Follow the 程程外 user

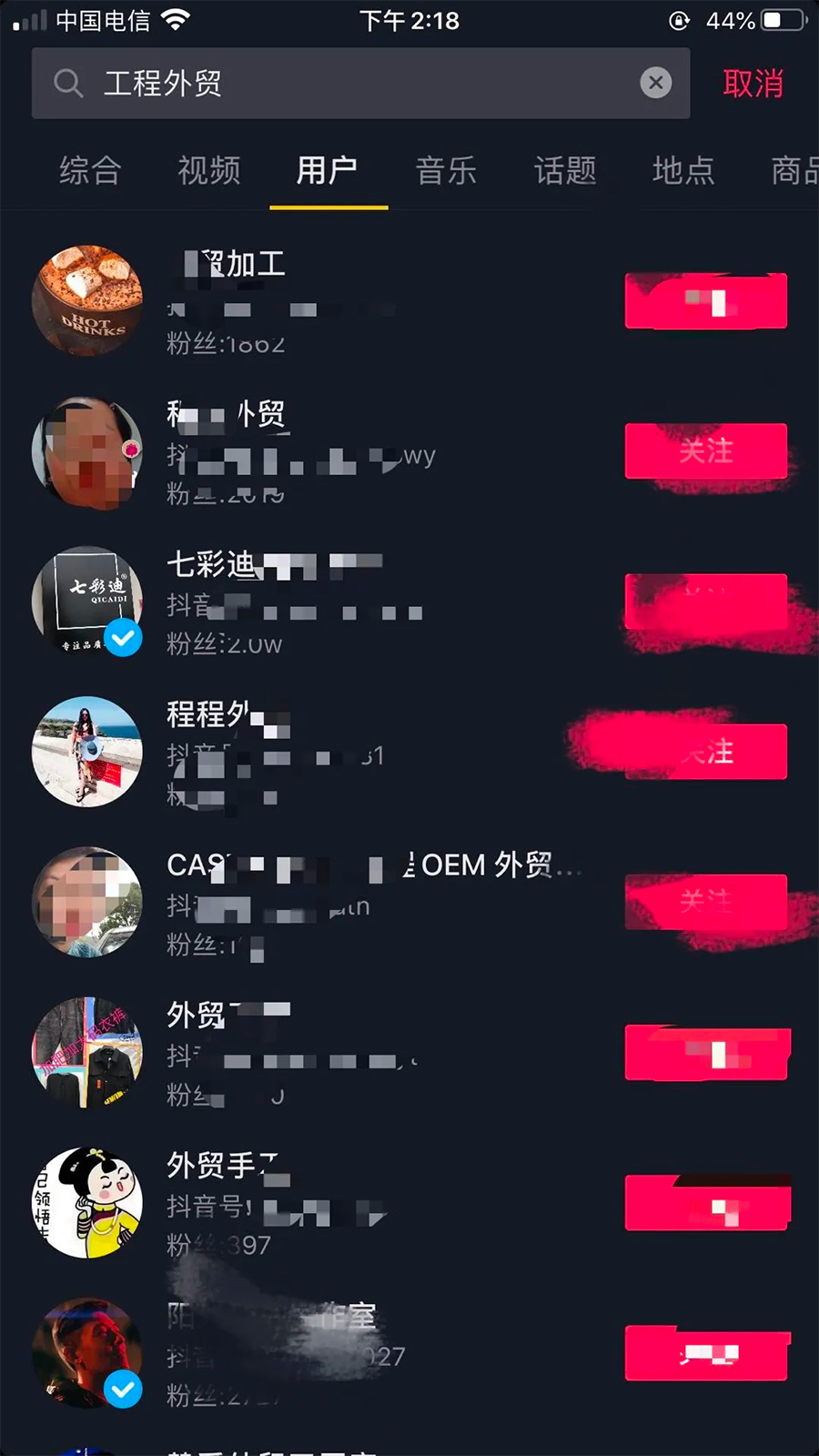pos(705,752)
